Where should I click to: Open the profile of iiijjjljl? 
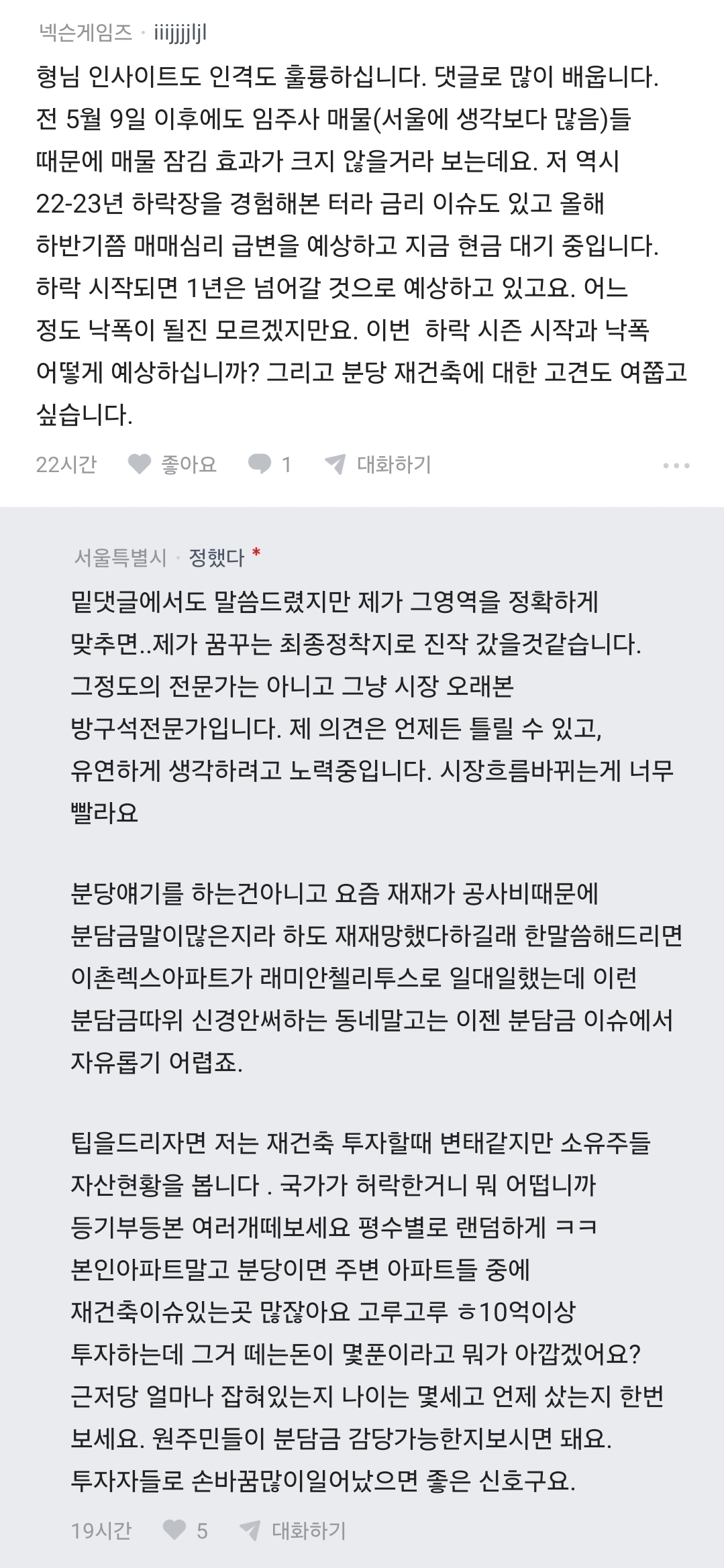[180, 33]
